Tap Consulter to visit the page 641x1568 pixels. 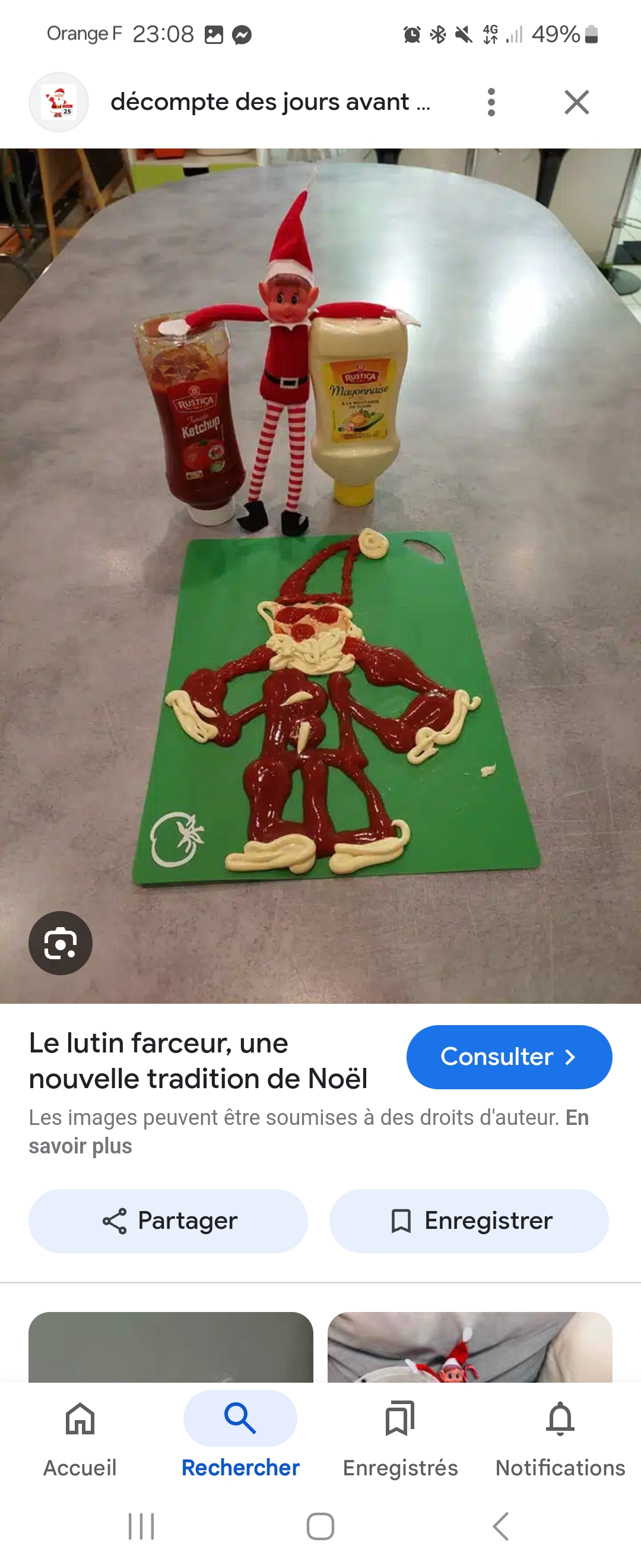pos(509,1057)
